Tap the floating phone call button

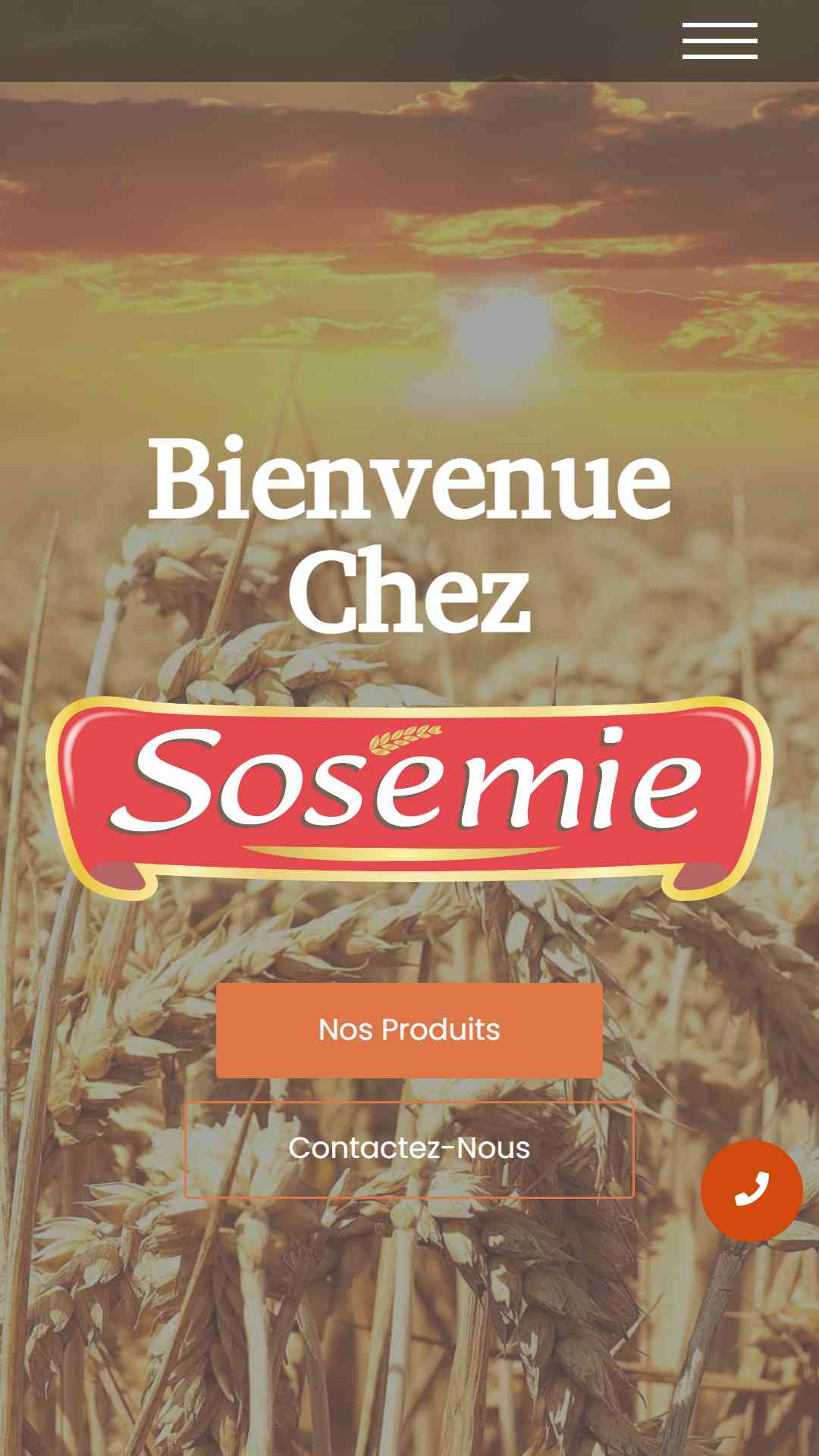coord(752,1190)
